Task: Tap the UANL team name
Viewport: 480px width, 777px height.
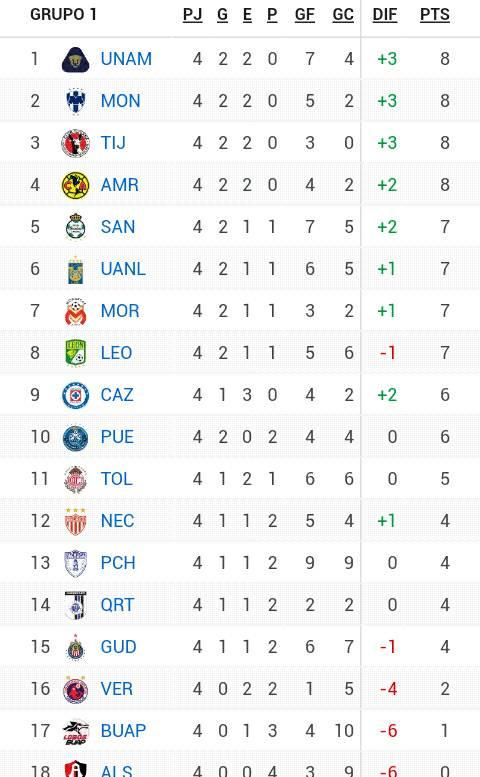Action: click(x=123, y=269)
